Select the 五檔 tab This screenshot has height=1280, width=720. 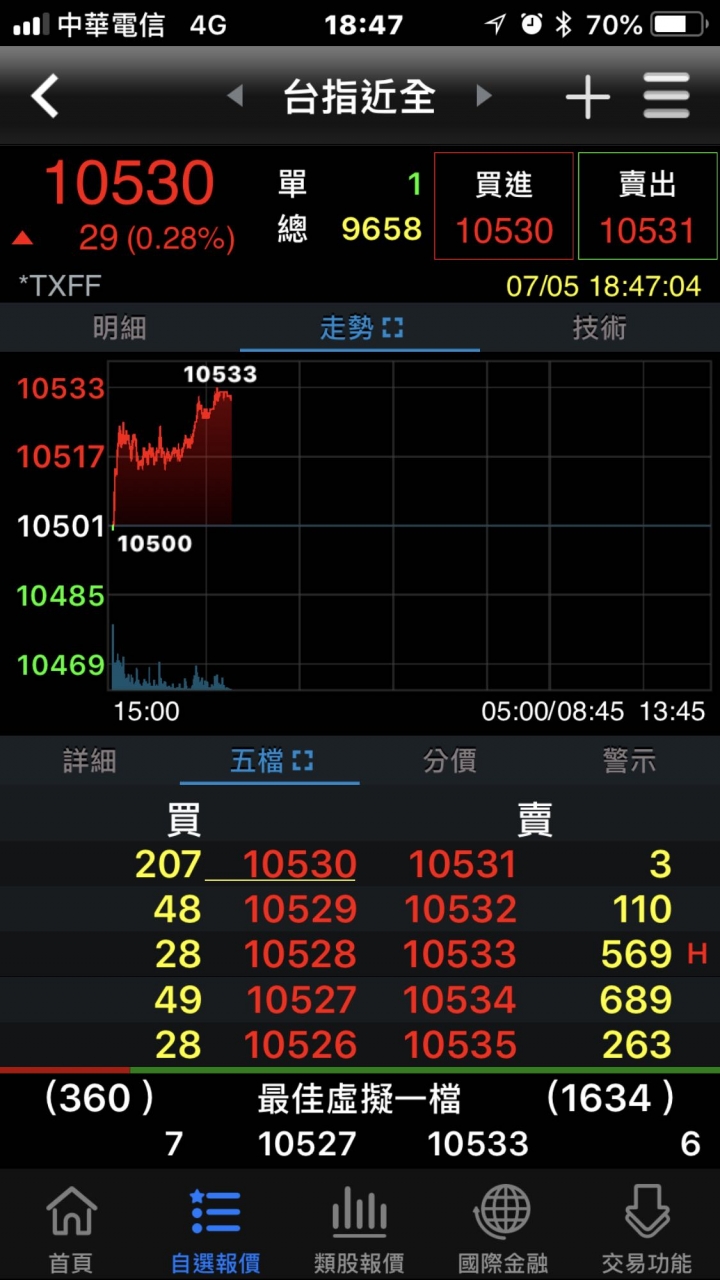[271, 761]
